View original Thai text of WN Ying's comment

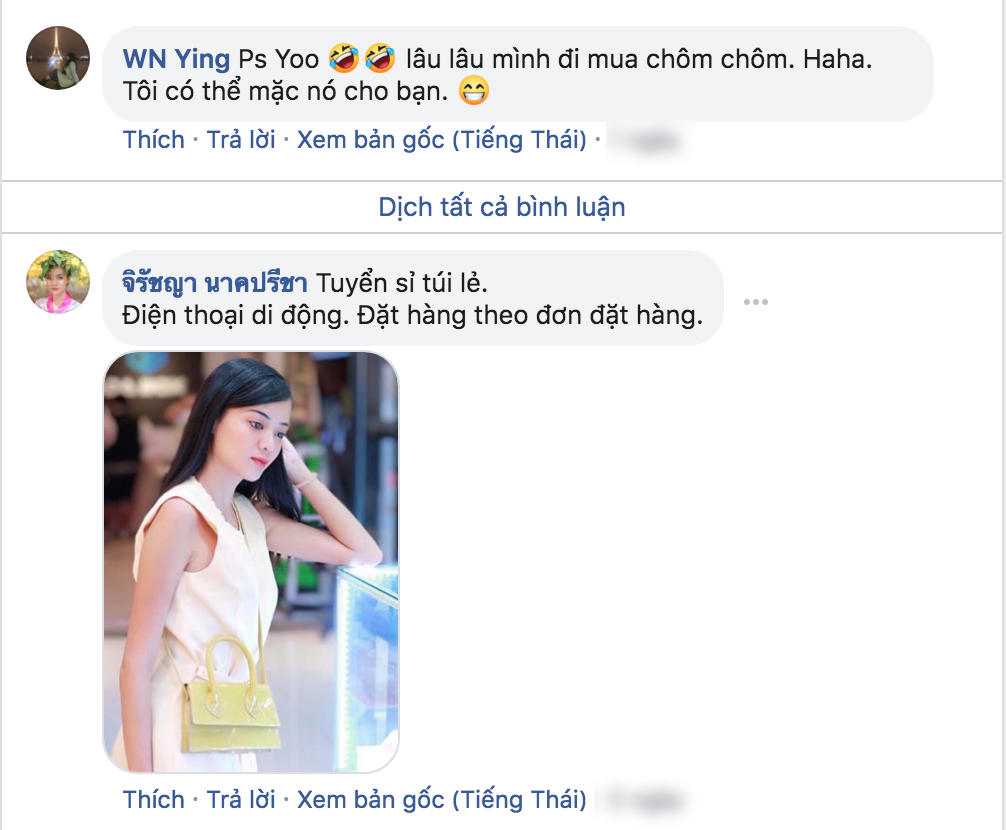(x=442, y=139)
